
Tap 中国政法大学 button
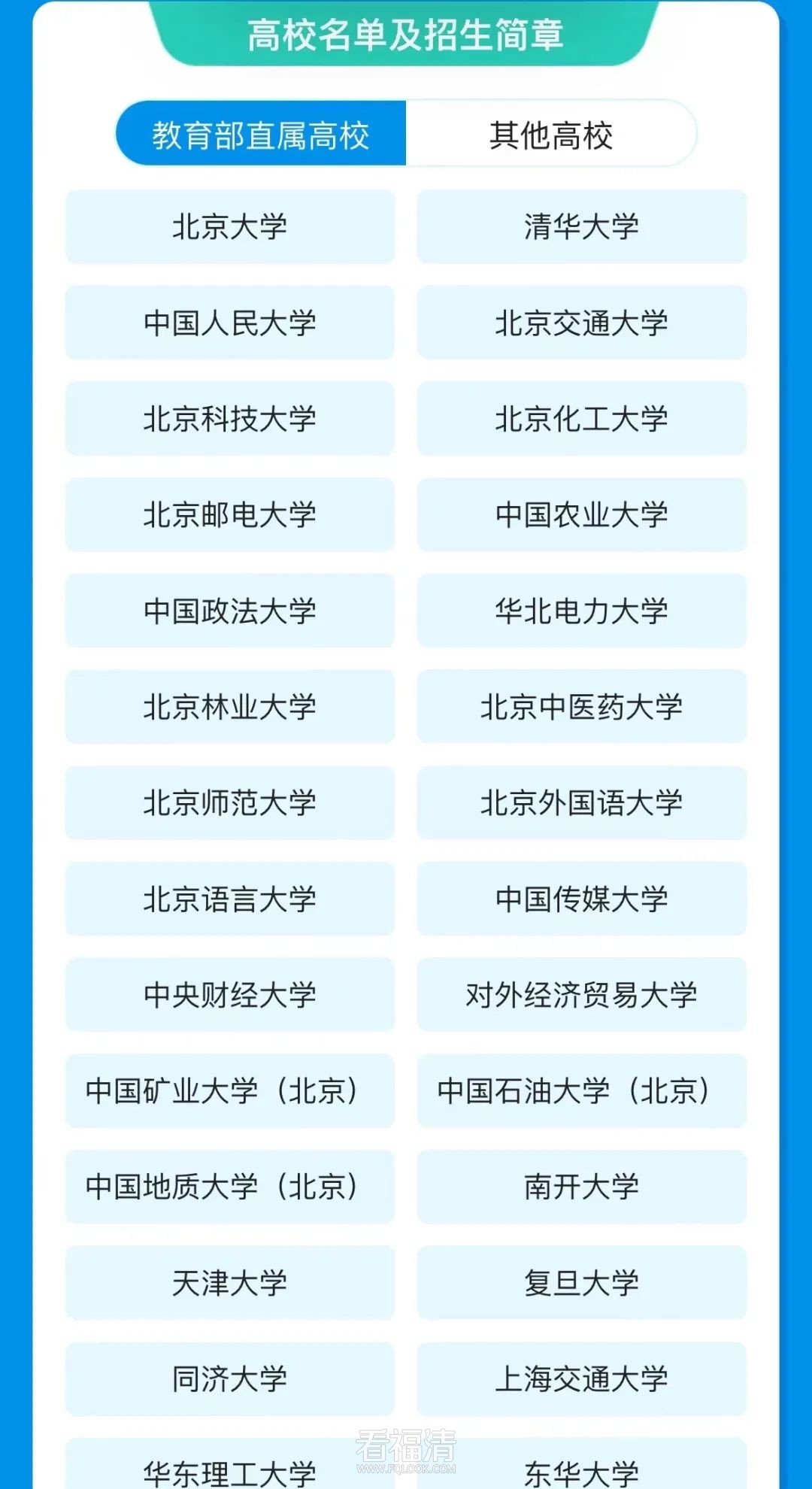click(230, 611)
